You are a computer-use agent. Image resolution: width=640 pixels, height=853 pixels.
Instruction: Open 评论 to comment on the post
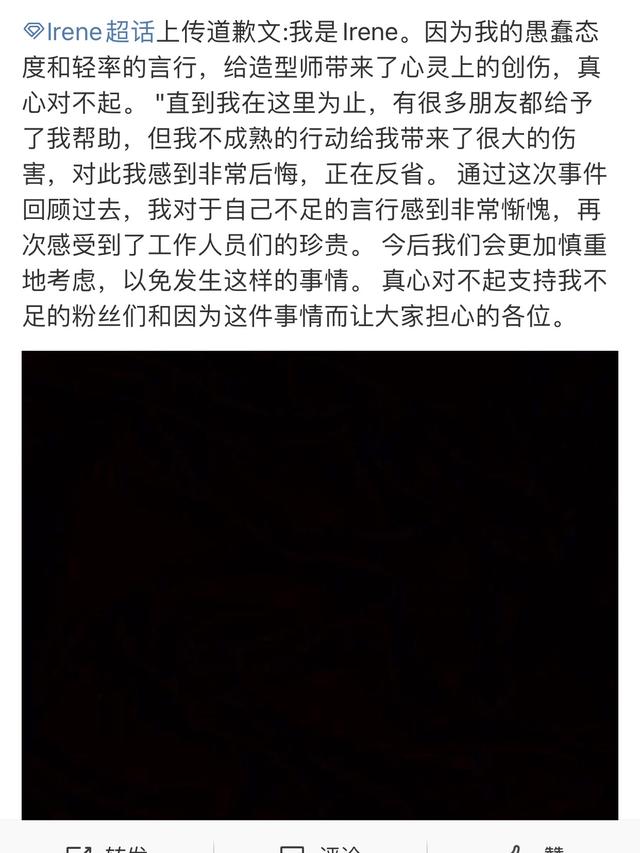(x=322, y=847)
